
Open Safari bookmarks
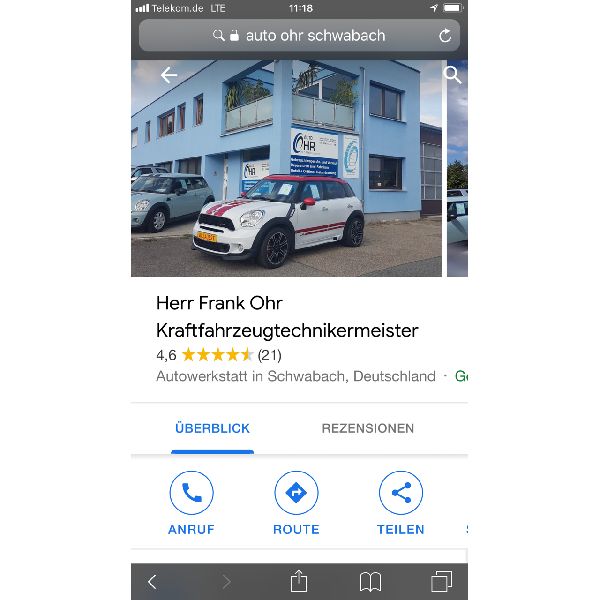[370, 581]
